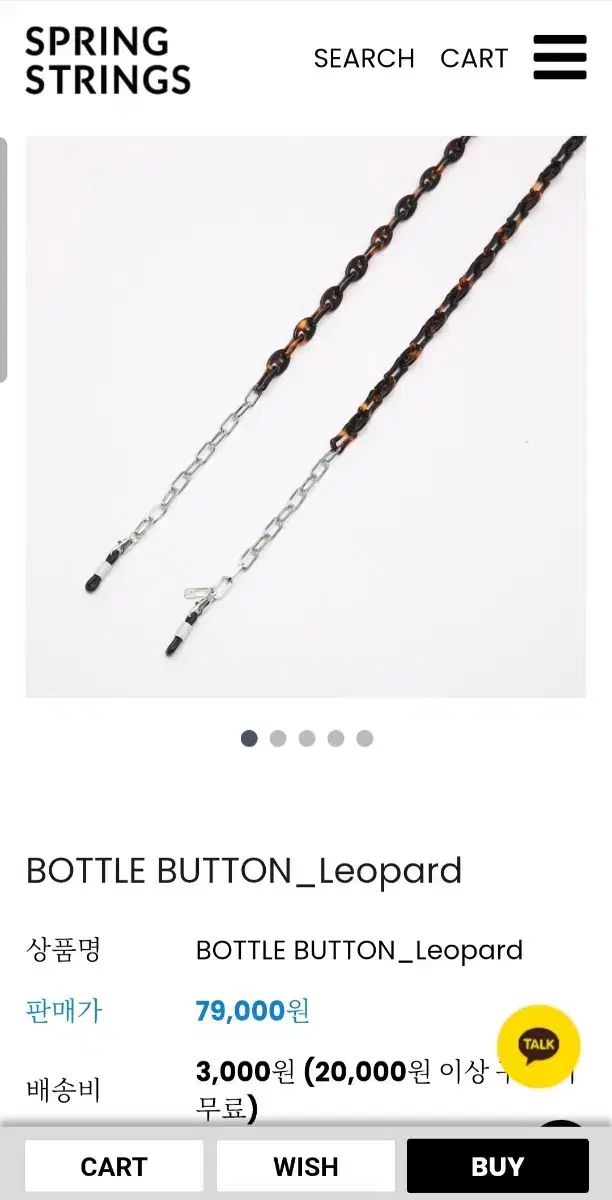The width and height of the screenshot is (612, 1200).
Task: Save the product with WISH
Action: point(306,1166)
